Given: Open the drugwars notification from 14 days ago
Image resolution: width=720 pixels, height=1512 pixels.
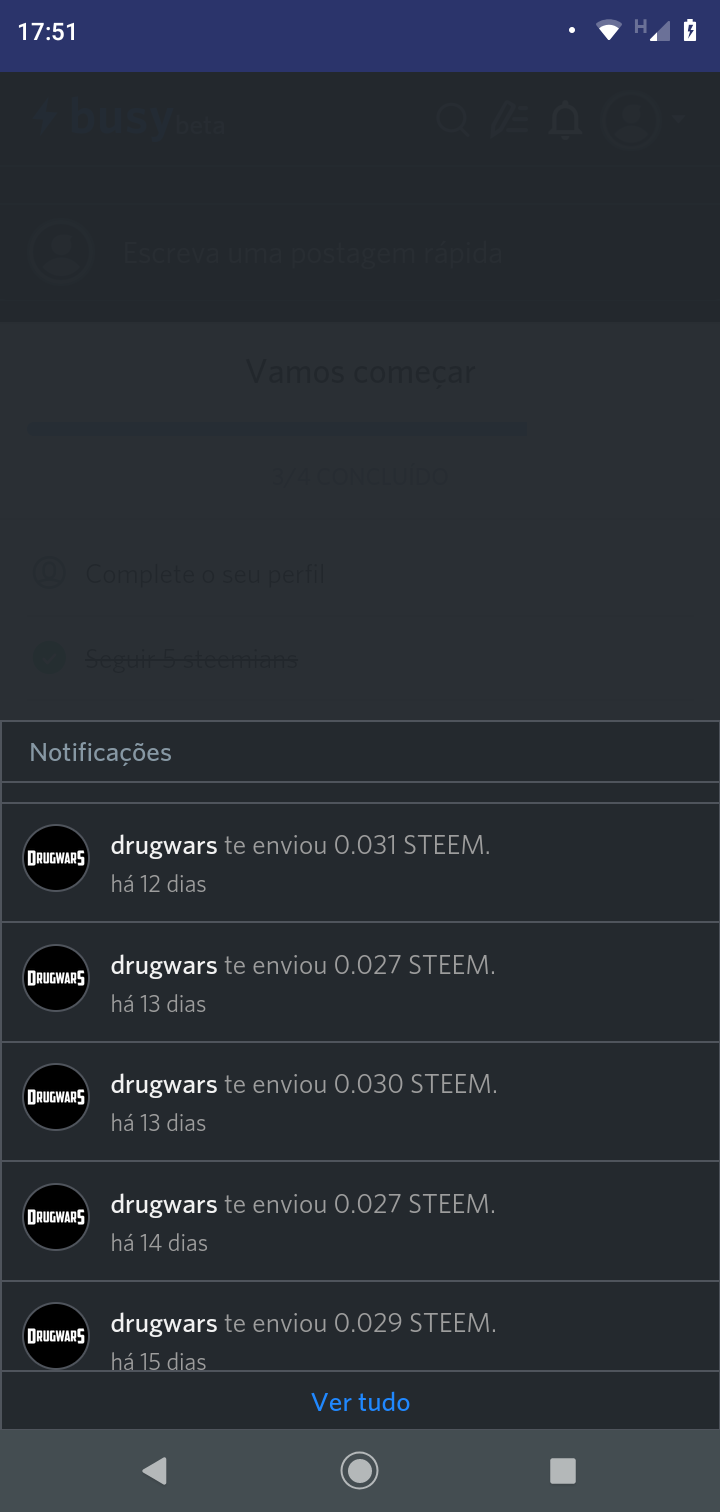Looking at the screenshot, I should [360, 1221].
